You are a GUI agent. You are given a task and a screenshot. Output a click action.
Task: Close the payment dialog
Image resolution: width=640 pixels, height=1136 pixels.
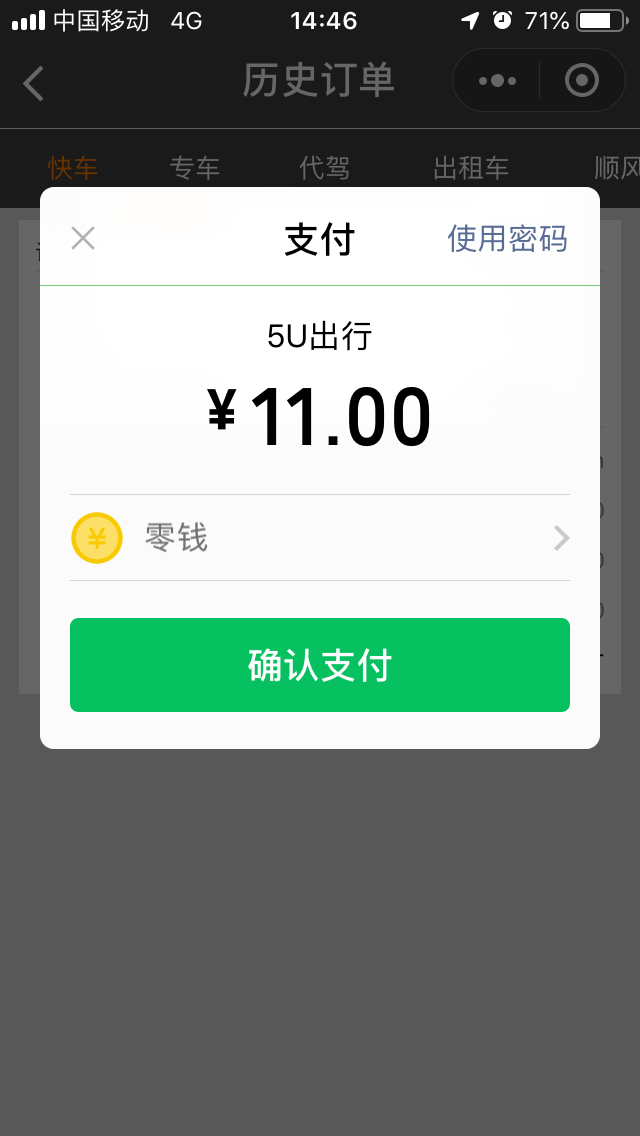(x=83, y=238)
